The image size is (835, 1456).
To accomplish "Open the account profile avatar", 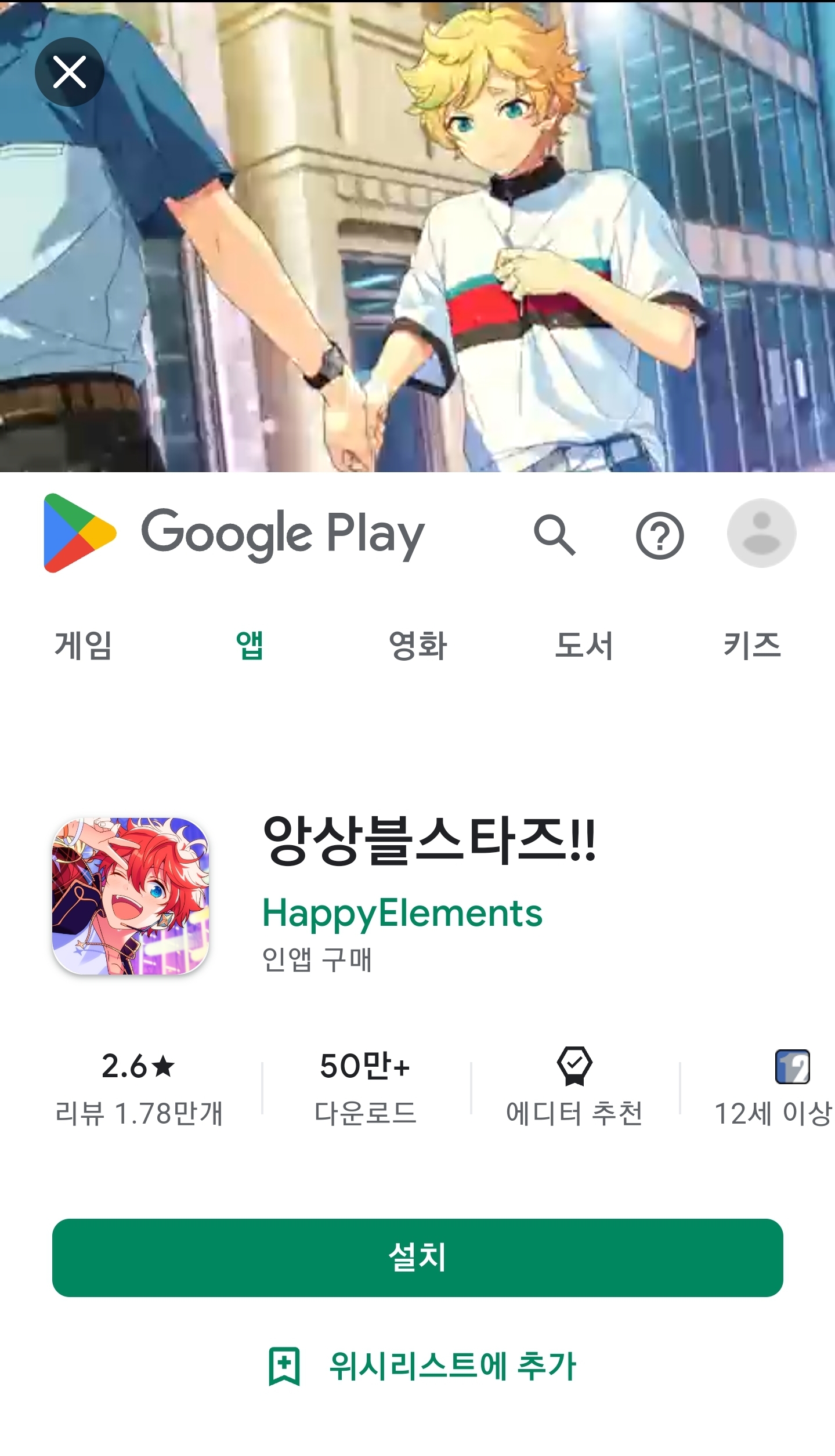I will (761, 533).
